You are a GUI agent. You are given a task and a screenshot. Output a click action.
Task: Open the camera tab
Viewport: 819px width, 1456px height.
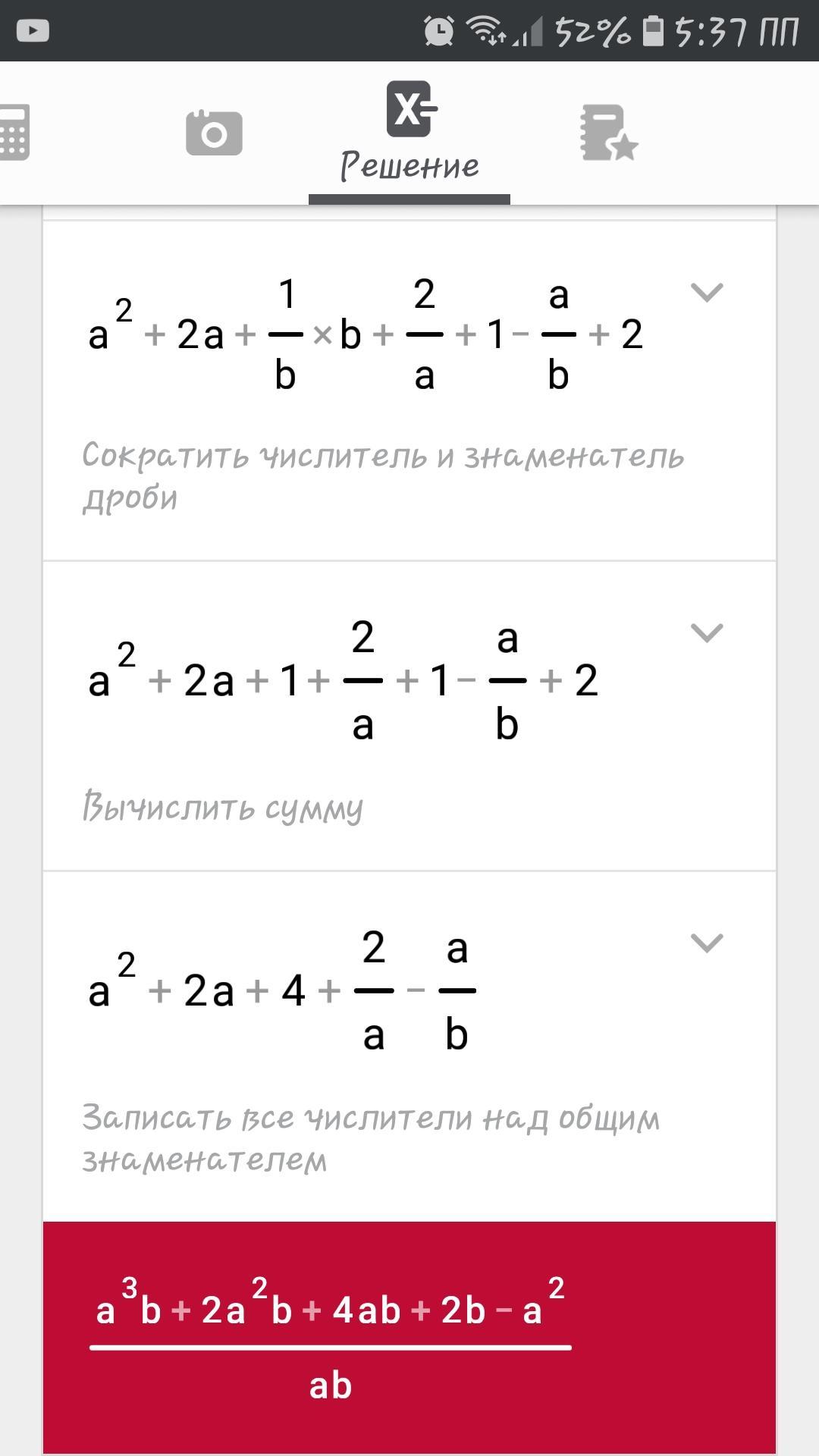pyautogui.click(x=214, y=133)
